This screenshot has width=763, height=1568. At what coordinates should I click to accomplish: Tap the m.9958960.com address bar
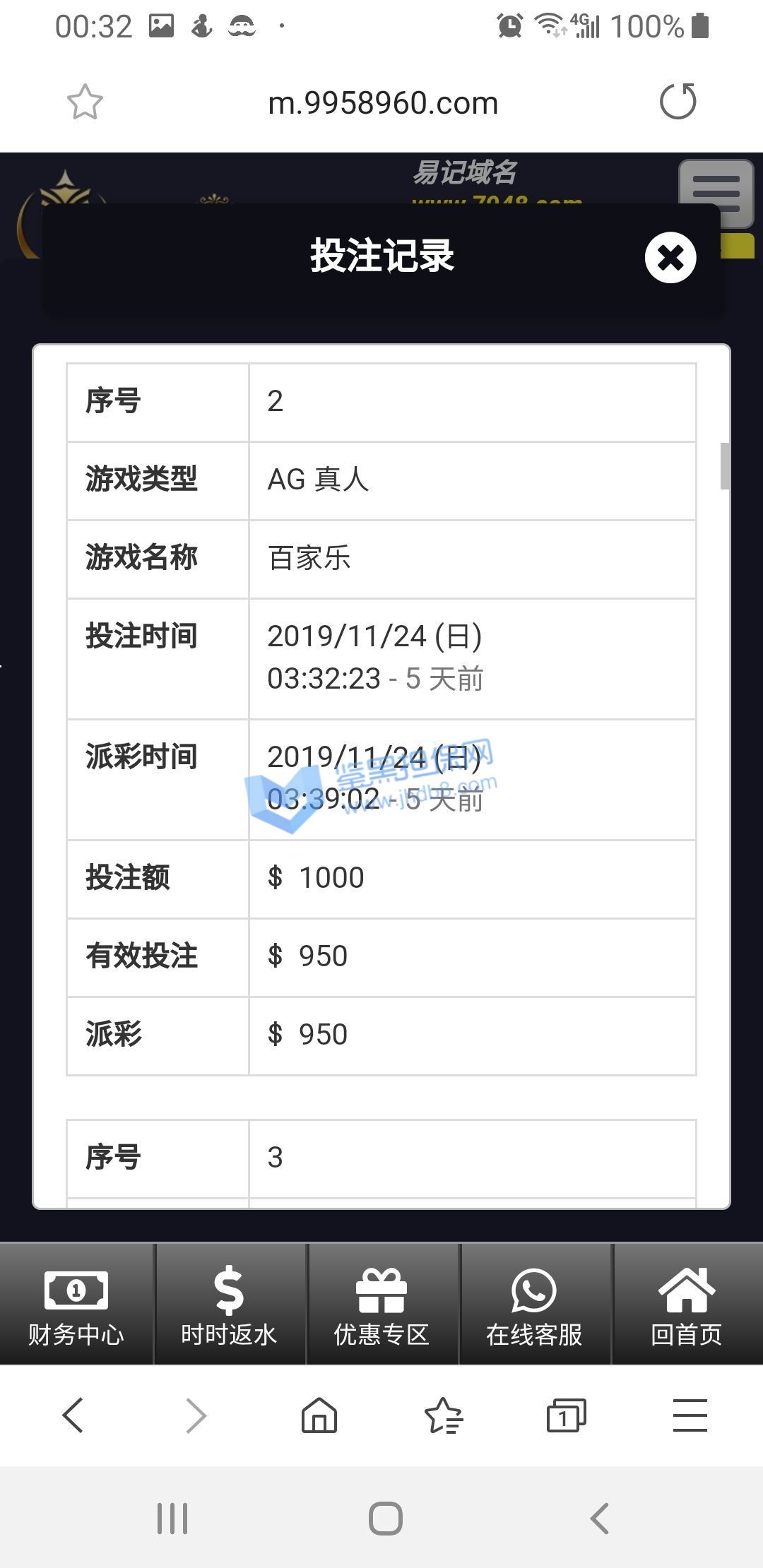pyautogui.click(x=383, y=103)
